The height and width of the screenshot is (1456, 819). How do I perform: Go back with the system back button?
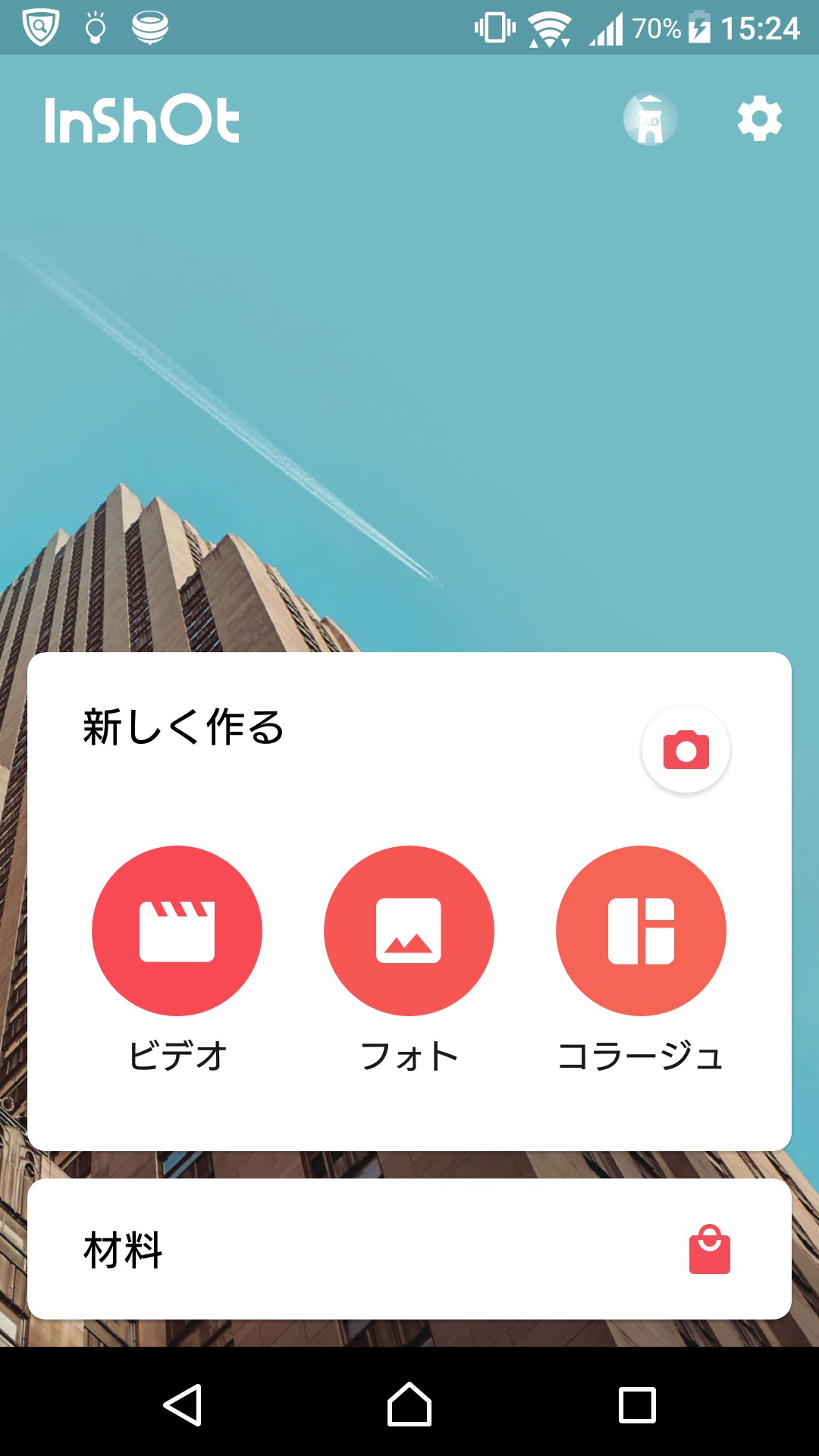(x=183, y=1405)
